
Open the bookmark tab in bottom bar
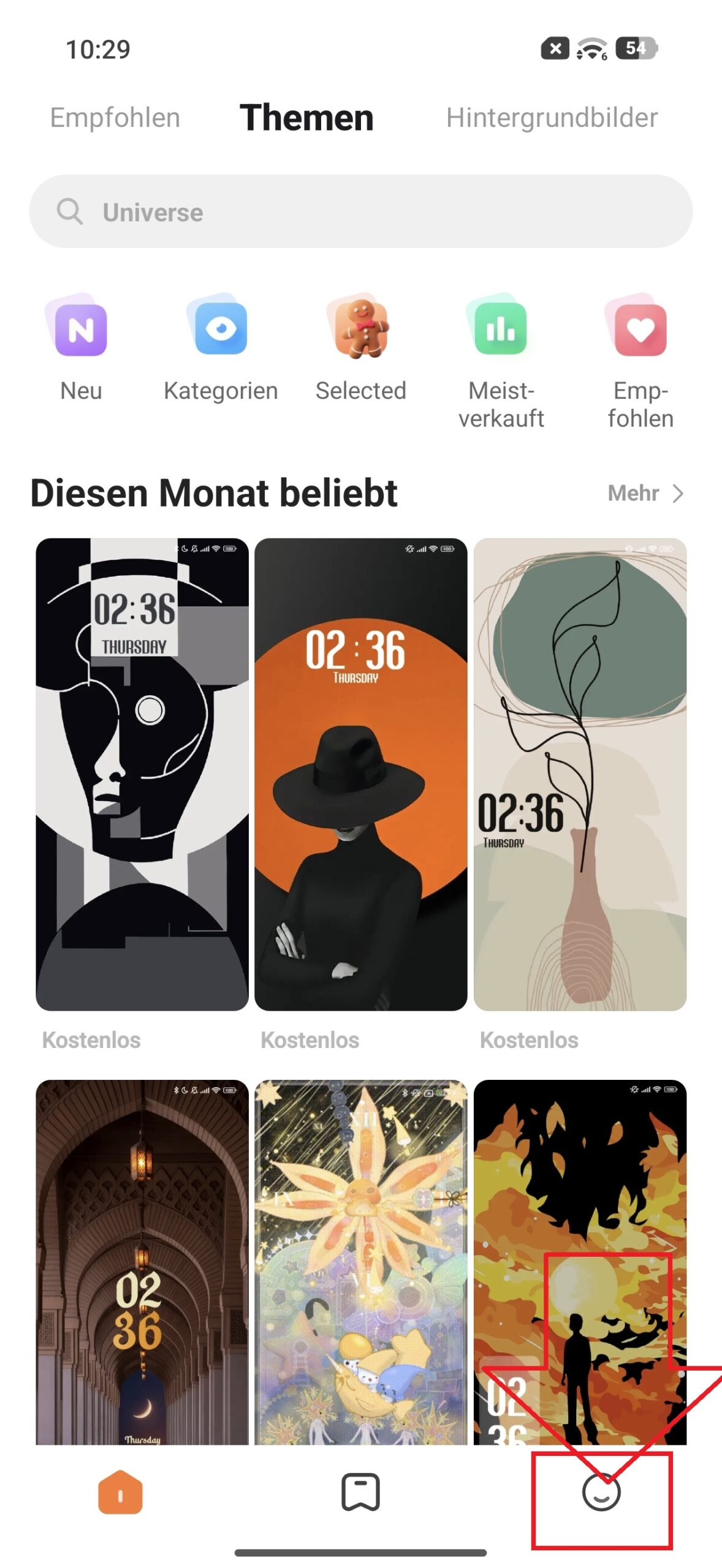360,1492
